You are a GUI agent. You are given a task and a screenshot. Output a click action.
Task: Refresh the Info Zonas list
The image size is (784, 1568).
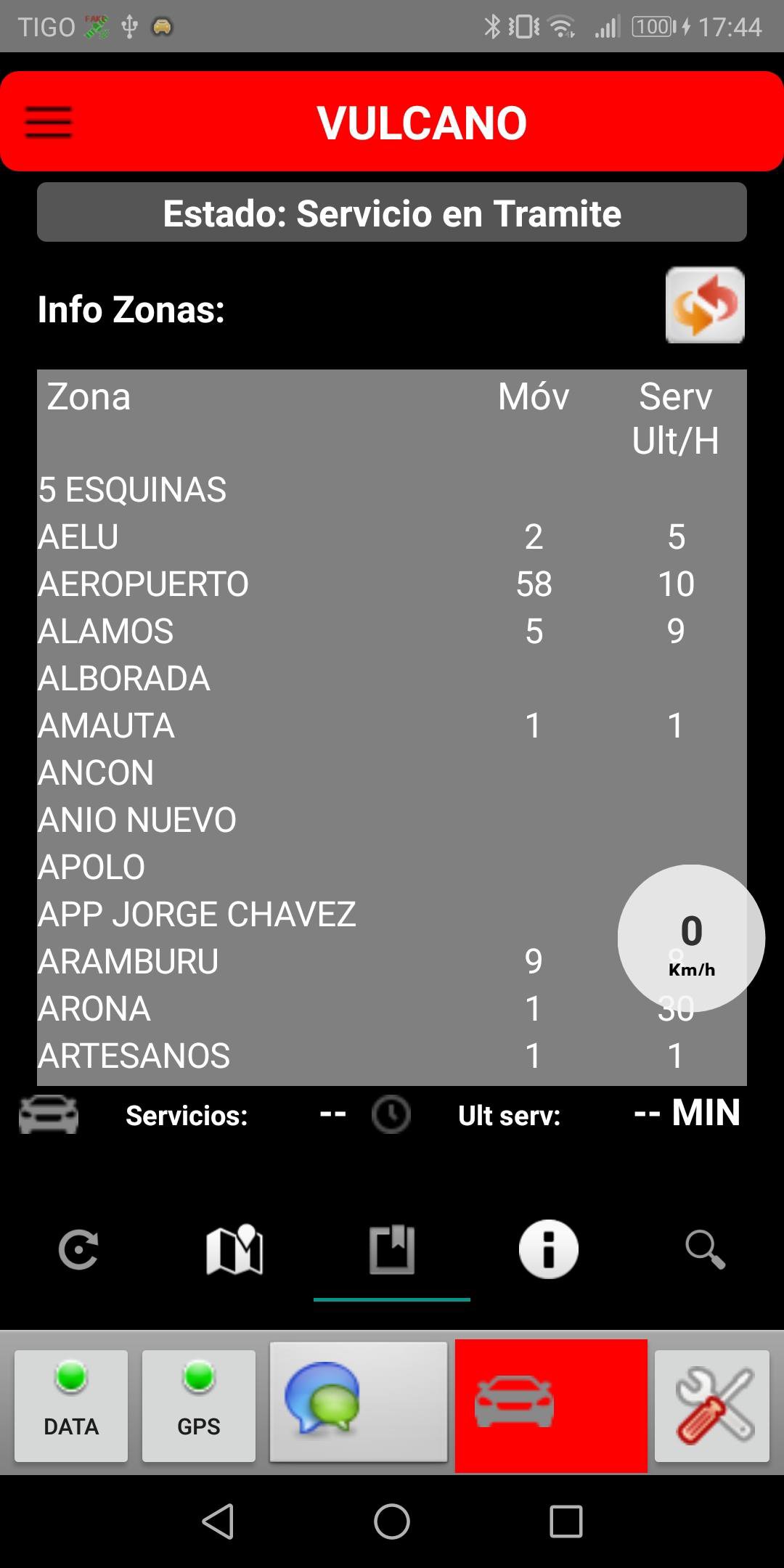point(705,305)
